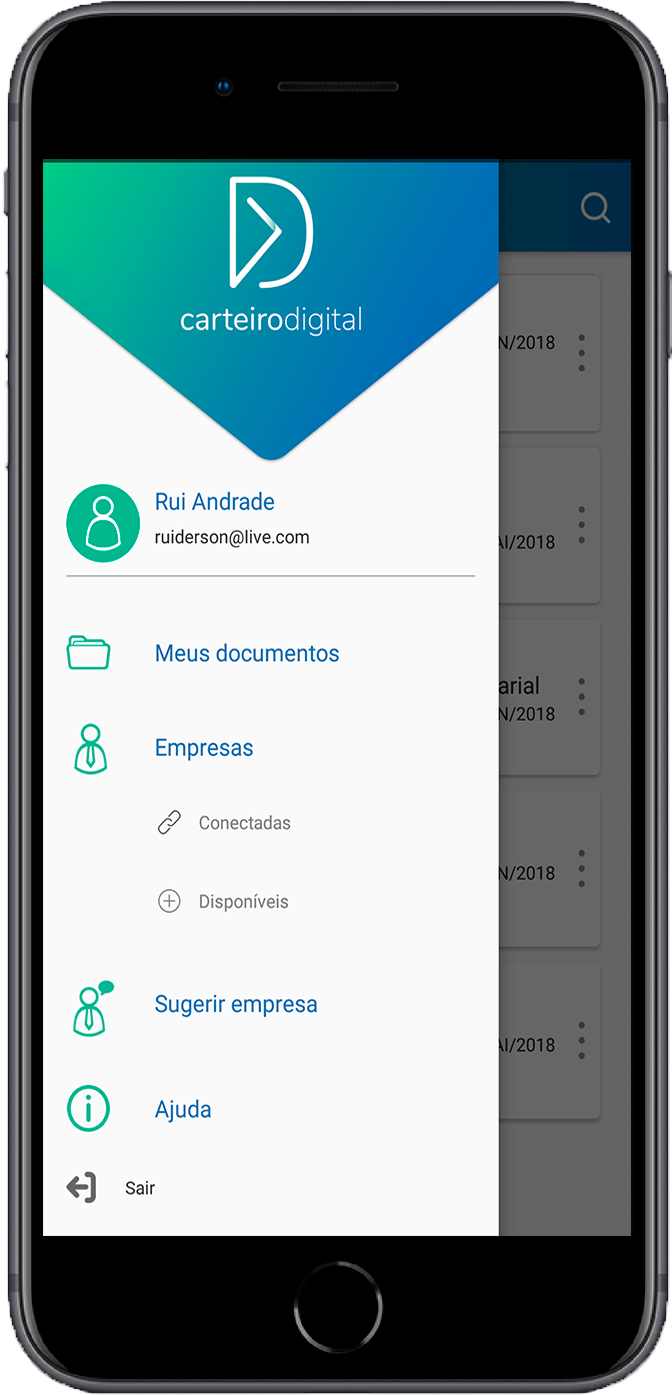Tap the search magnifier icon
This screenshot has width=672, height=1395.
pyautogui.click(x=596, y=208)
